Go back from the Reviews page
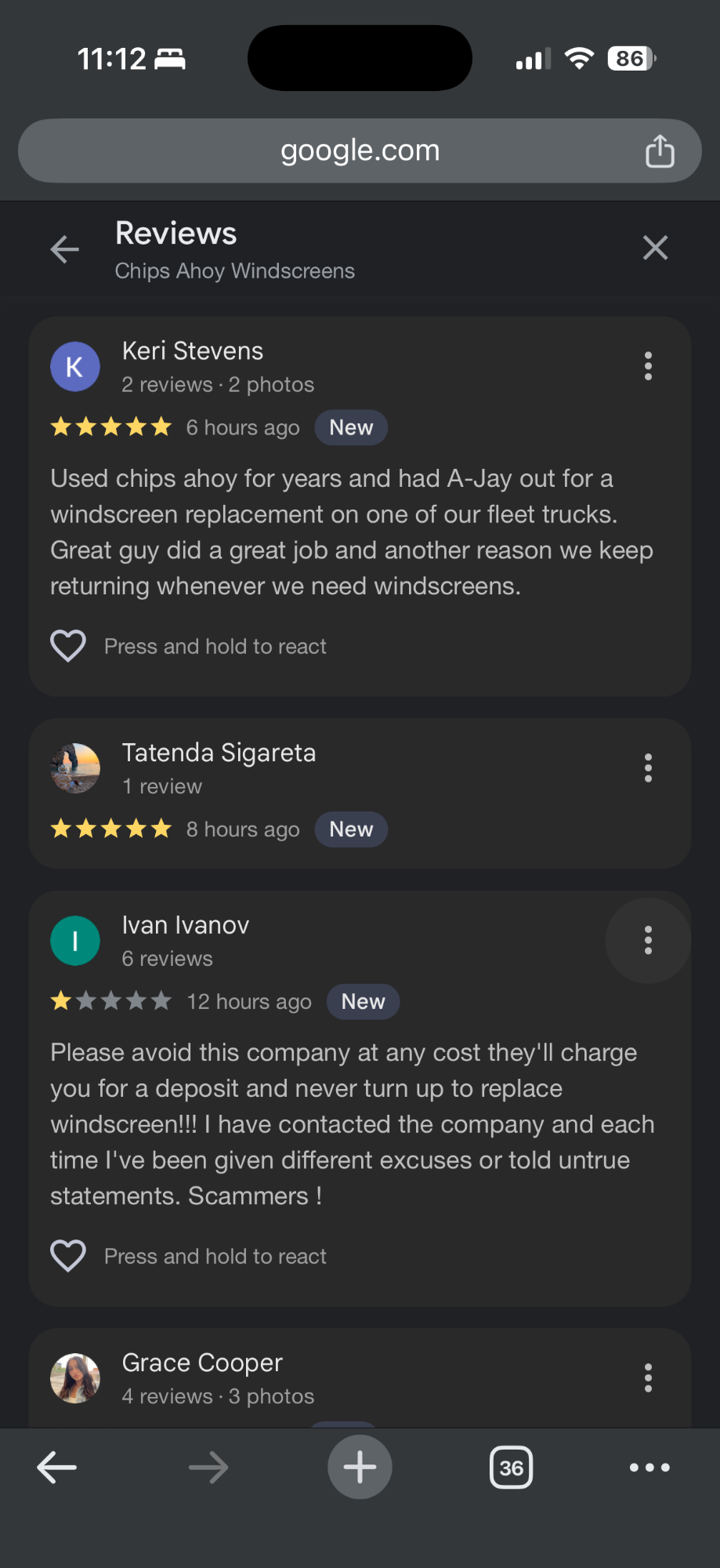720x1568 pixels. (x=64, y=249)
